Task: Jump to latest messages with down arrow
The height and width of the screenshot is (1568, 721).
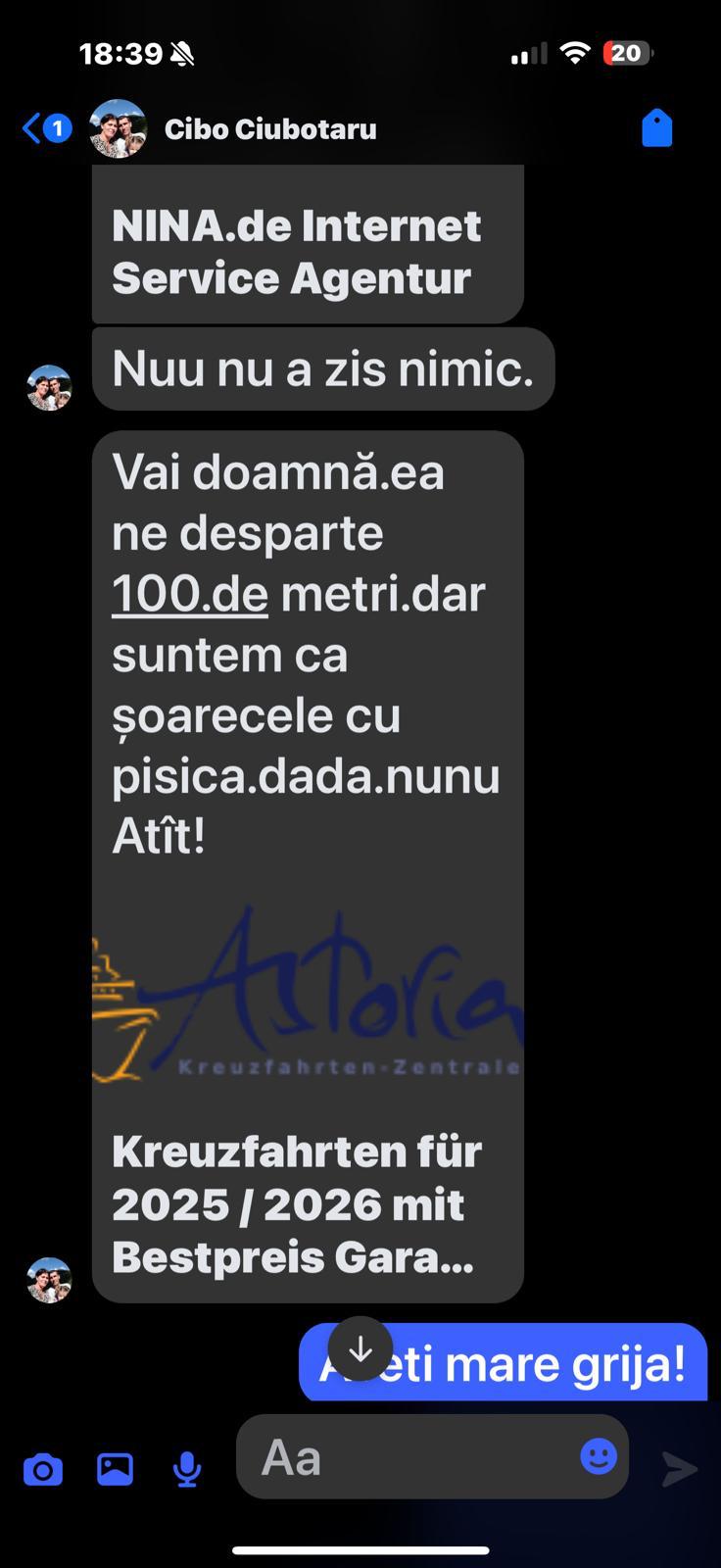Action: (360, 1349)
